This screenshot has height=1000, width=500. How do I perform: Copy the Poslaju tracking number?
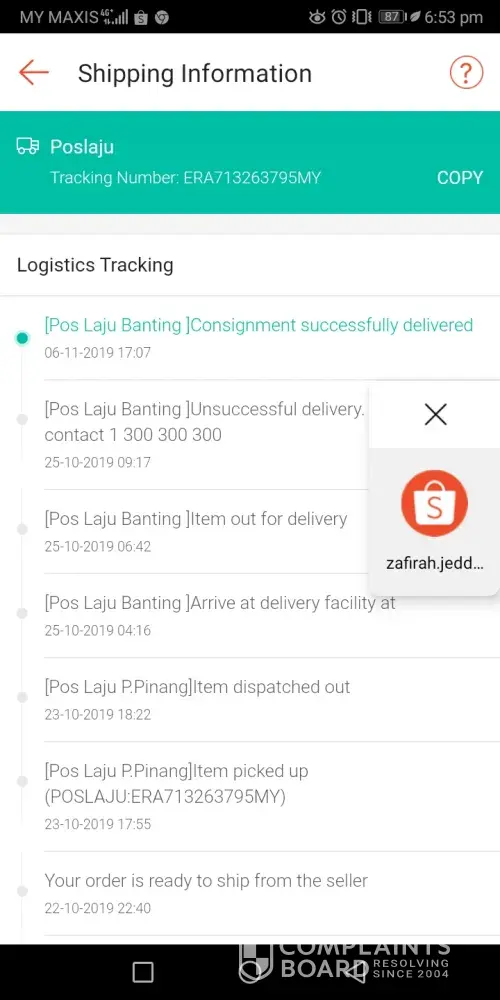(x=460, y=178)
